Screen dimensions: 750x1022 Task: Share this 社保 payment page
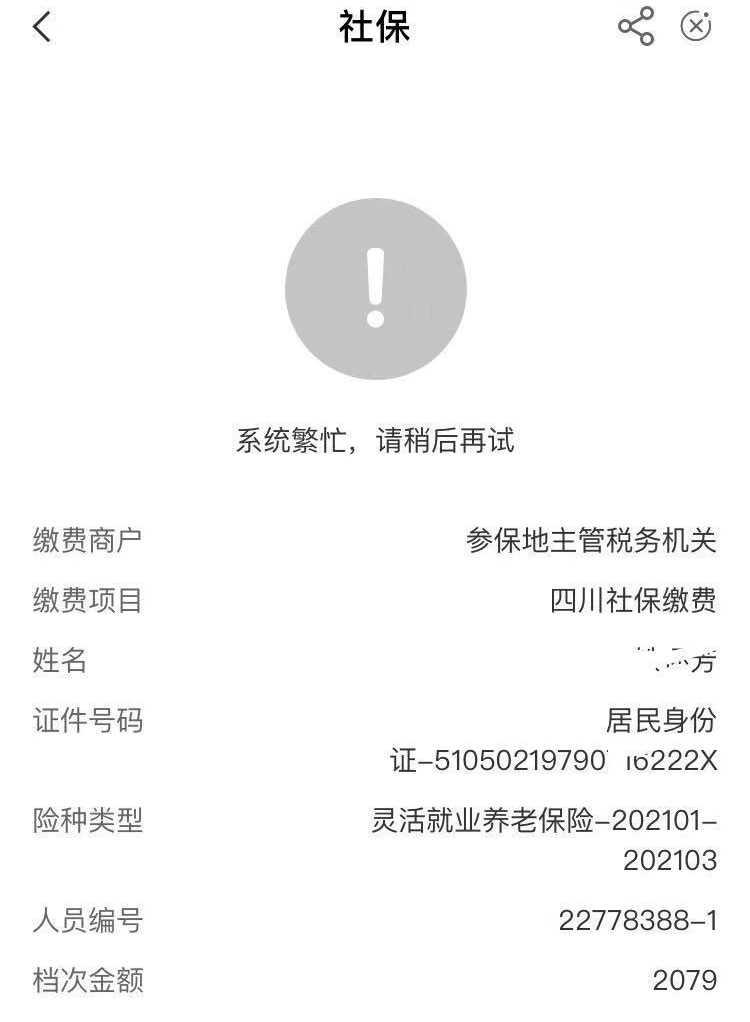coord(636,26)
